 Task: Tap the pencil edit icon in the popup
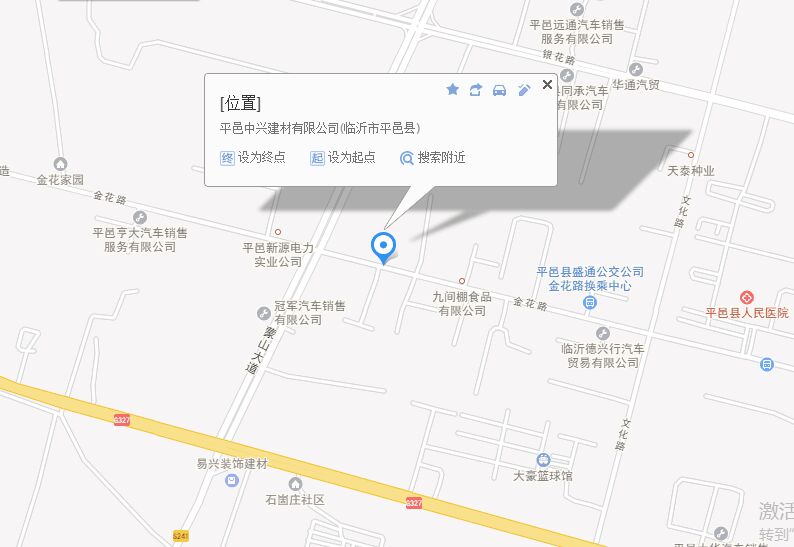(524, 90)
